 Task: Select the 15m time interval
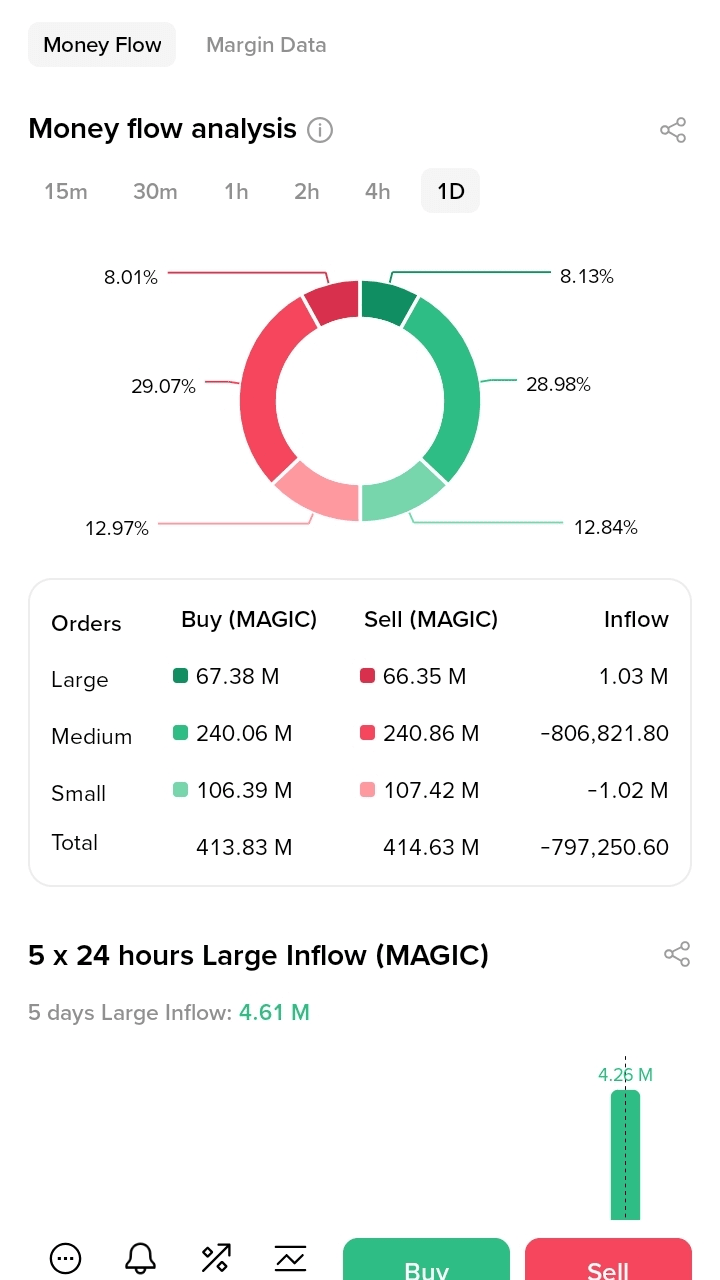coord(66,191)
